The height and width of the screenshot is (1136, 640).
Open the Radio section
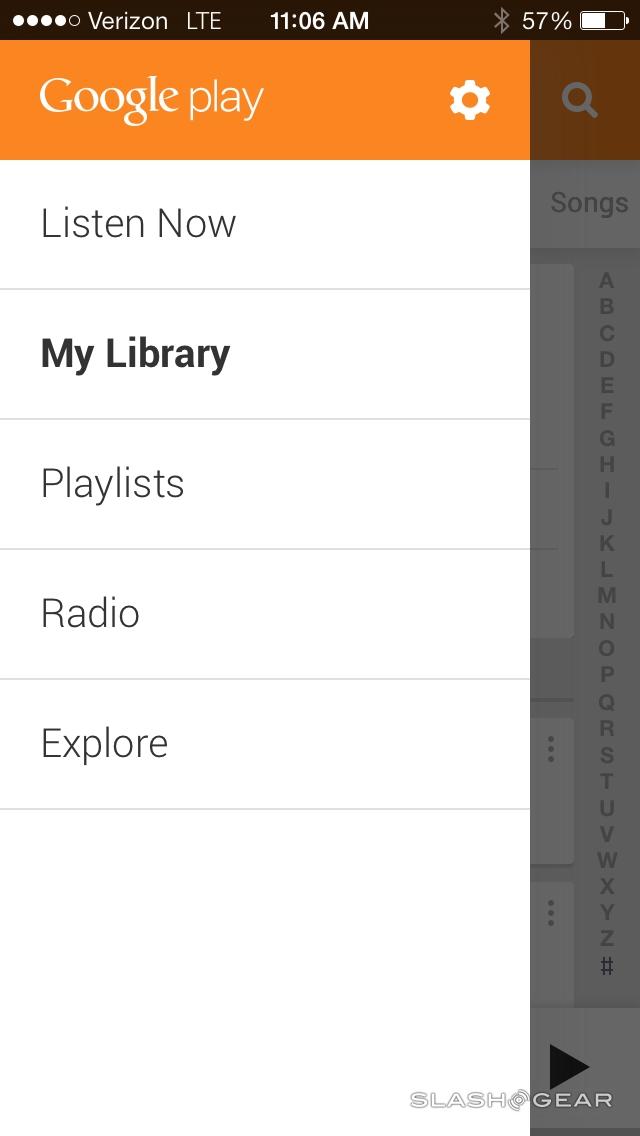(90, 614)
